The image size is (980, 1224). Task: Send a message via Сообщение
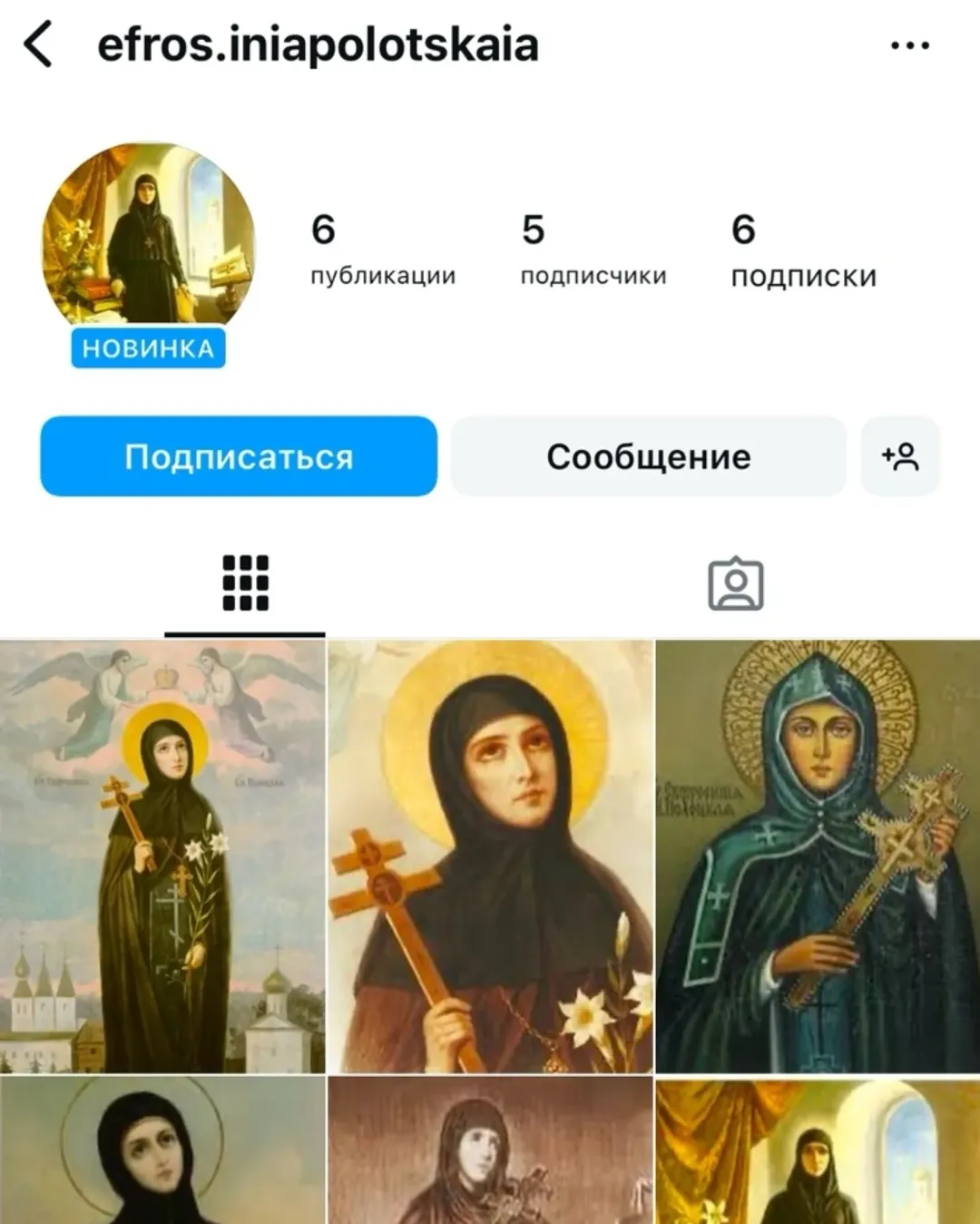tap(648, 456)
